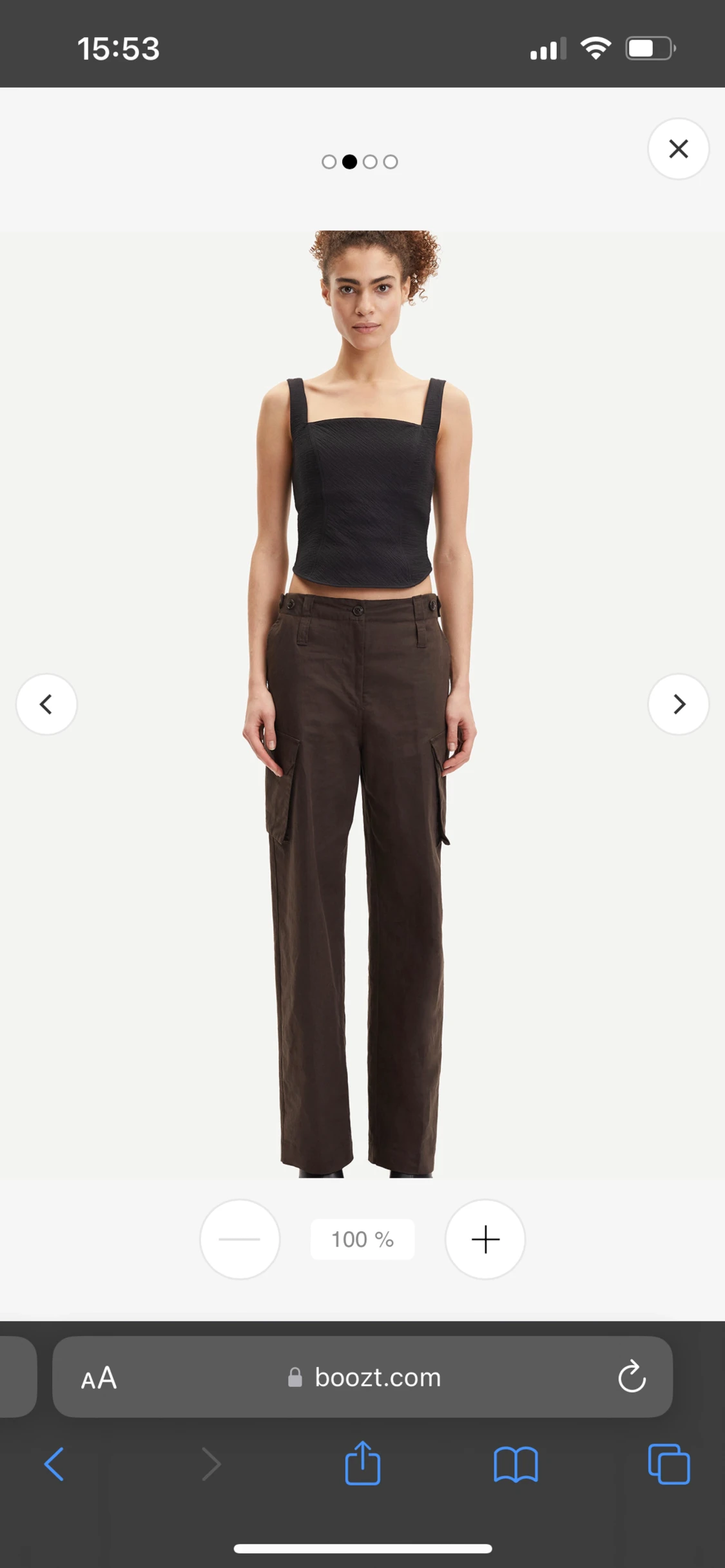This screenshot has height=1568, width=725.
Task: Open Safari reader options (AA)
Action: 99,1379
